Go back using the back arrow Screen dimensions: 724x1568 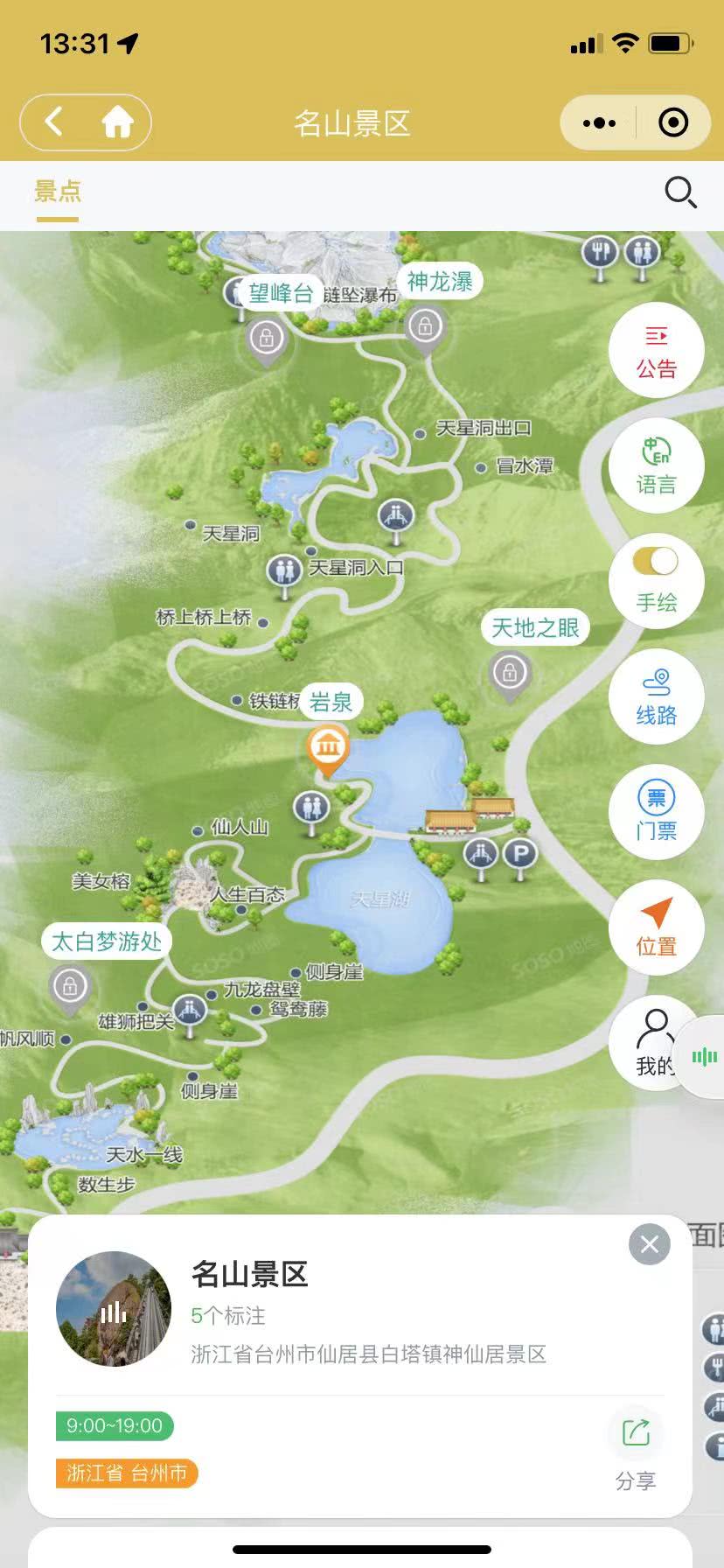(54, 122)
